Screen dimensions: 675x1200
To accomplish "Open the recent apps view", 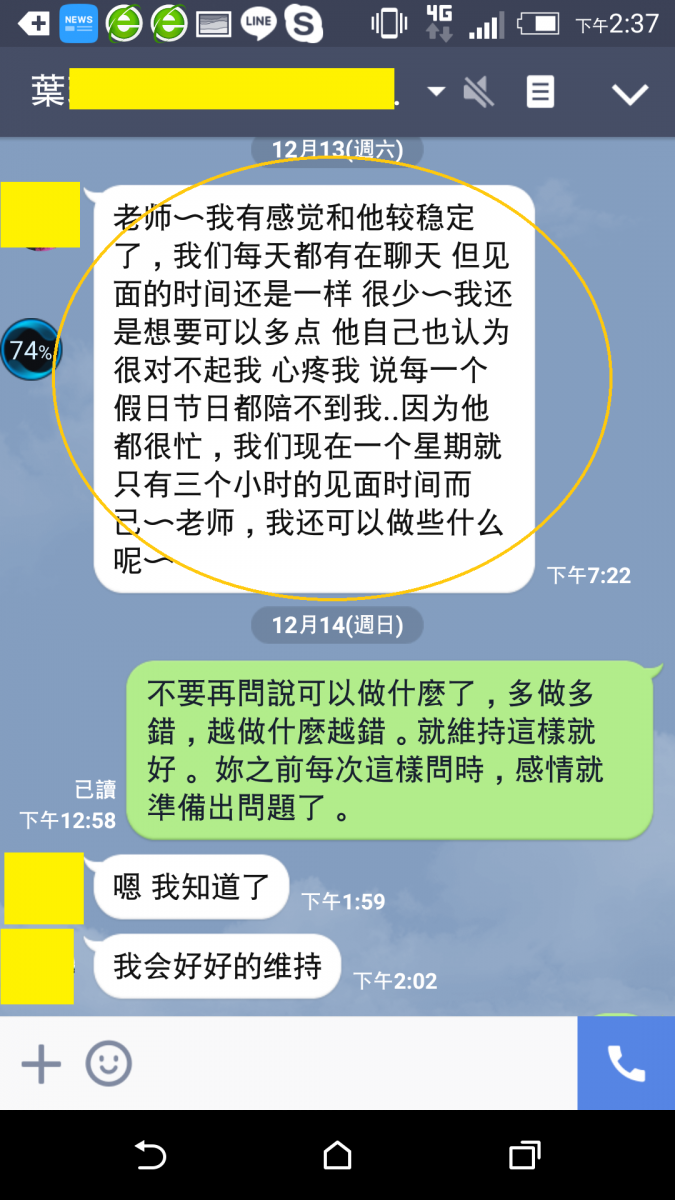I will [524, 1155].
